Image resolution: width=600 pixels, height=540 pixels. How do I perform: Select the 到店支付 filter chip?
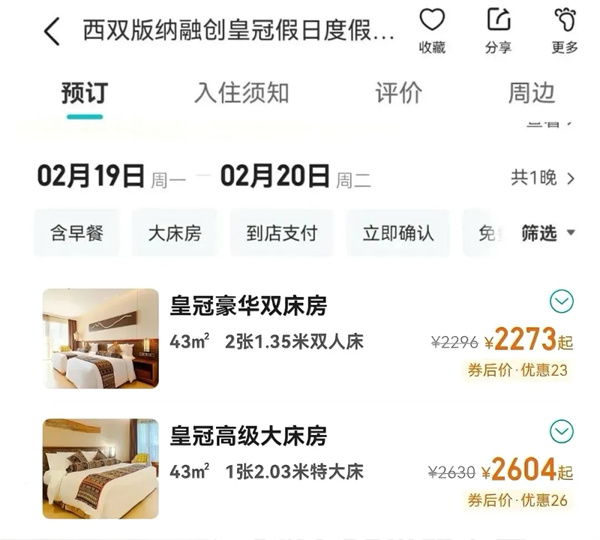click(x=281, y=233)
